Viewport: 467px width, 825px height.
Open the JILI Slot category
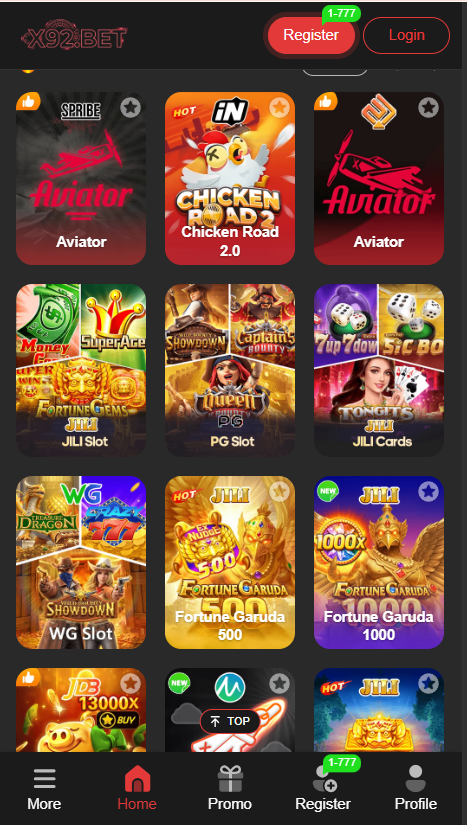tap(81, 370)
